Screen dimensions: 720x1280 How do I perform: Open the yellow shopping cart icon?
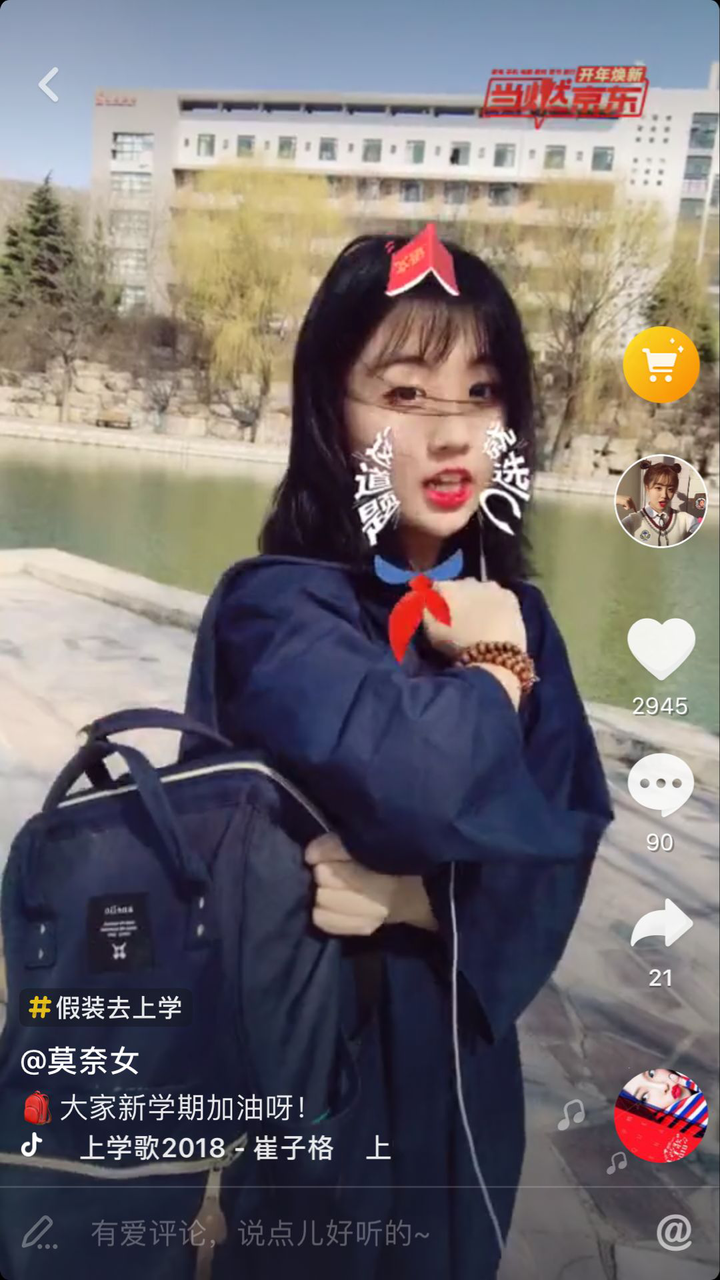(661, 365)
